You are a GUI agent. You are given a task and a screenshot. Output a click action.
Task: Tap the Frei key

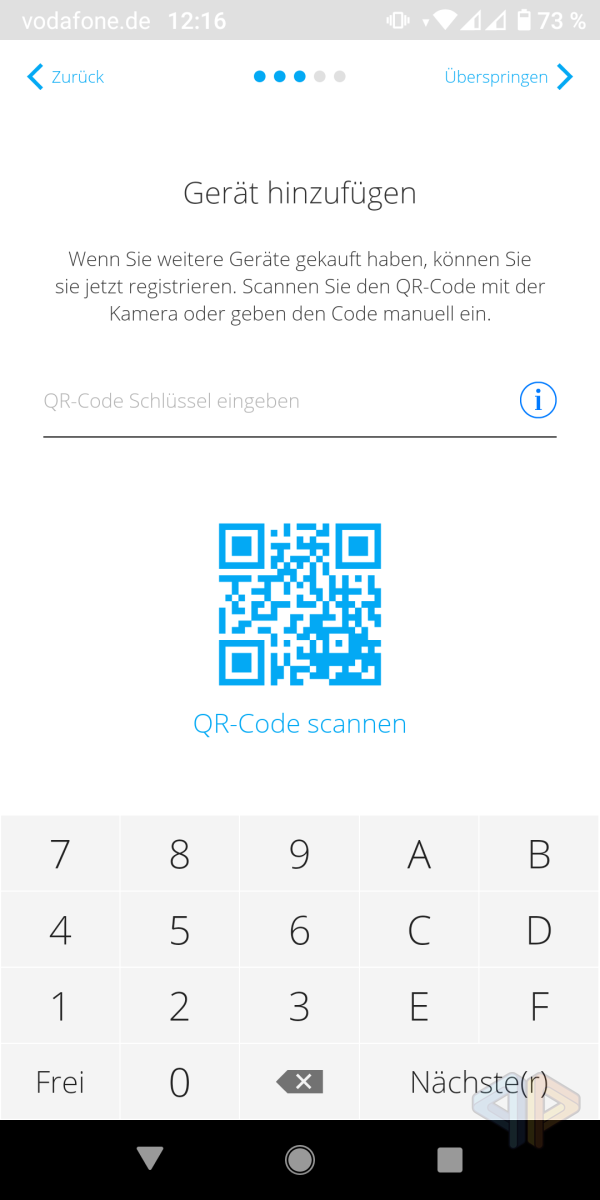tap(60, 1082)
